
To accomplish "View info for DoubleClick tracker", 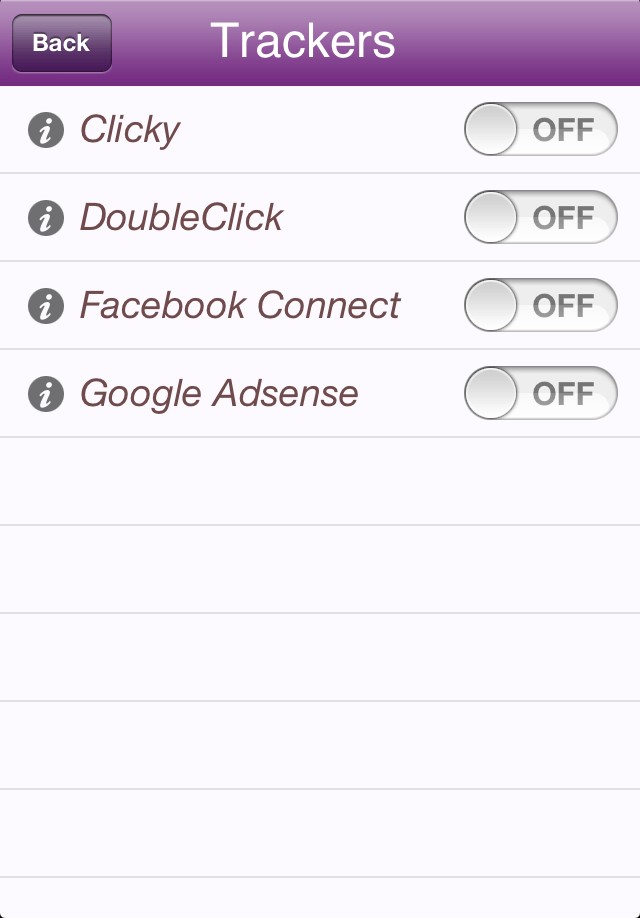I will [x=46, y=218].
